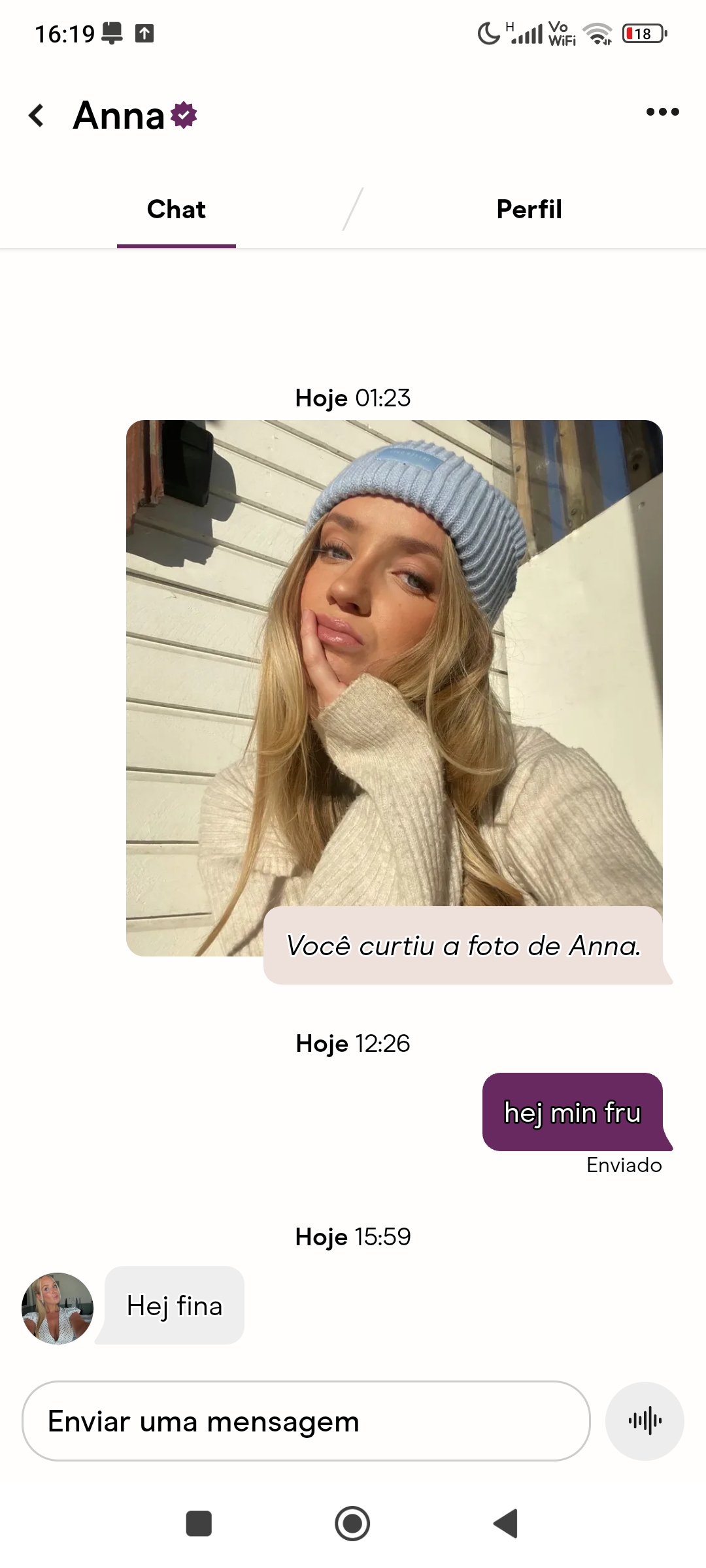Go to the system home screen
This screenshot has width=706, height=1568.
coord(352,1524)
